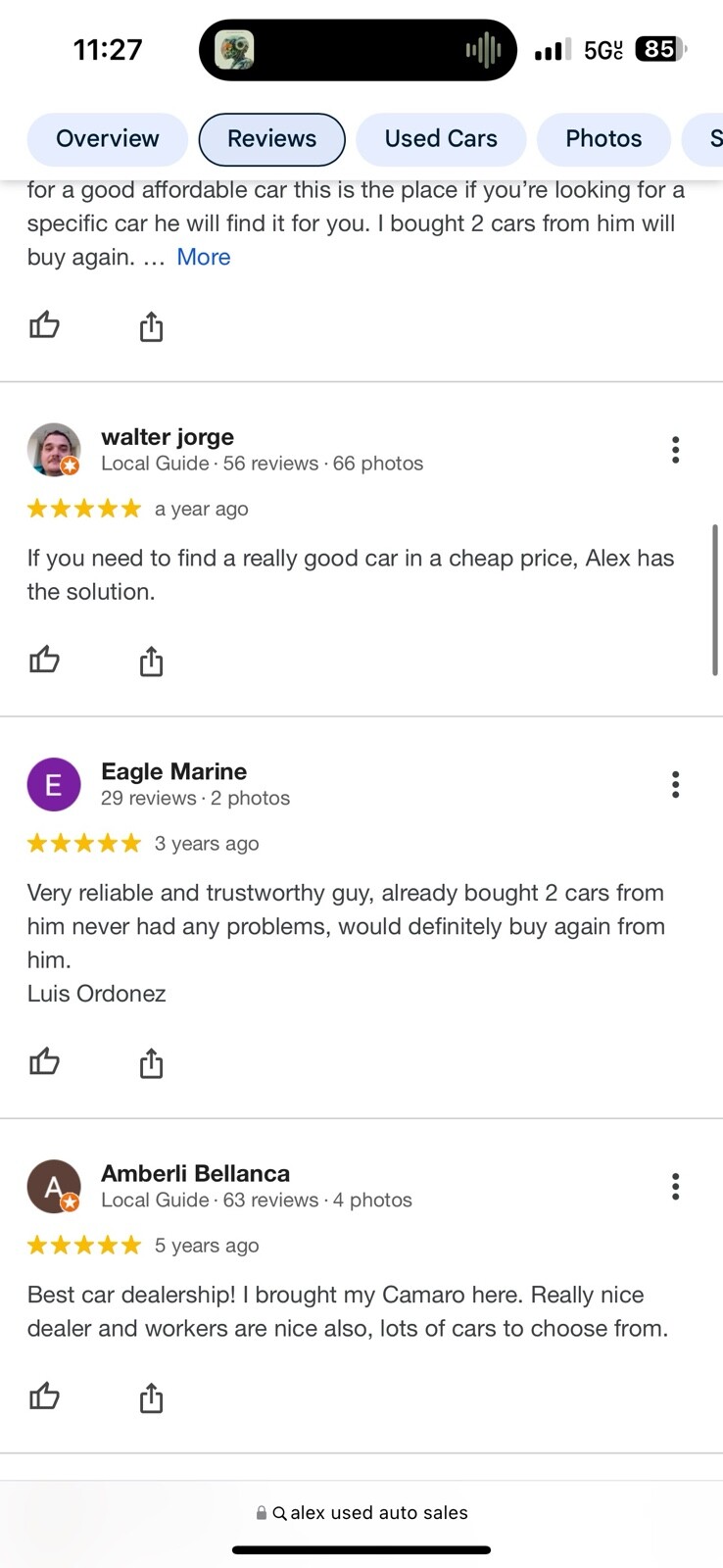Screen dimensions: 723x1568
Task: Share walter jorge's review
Action: 151,661
